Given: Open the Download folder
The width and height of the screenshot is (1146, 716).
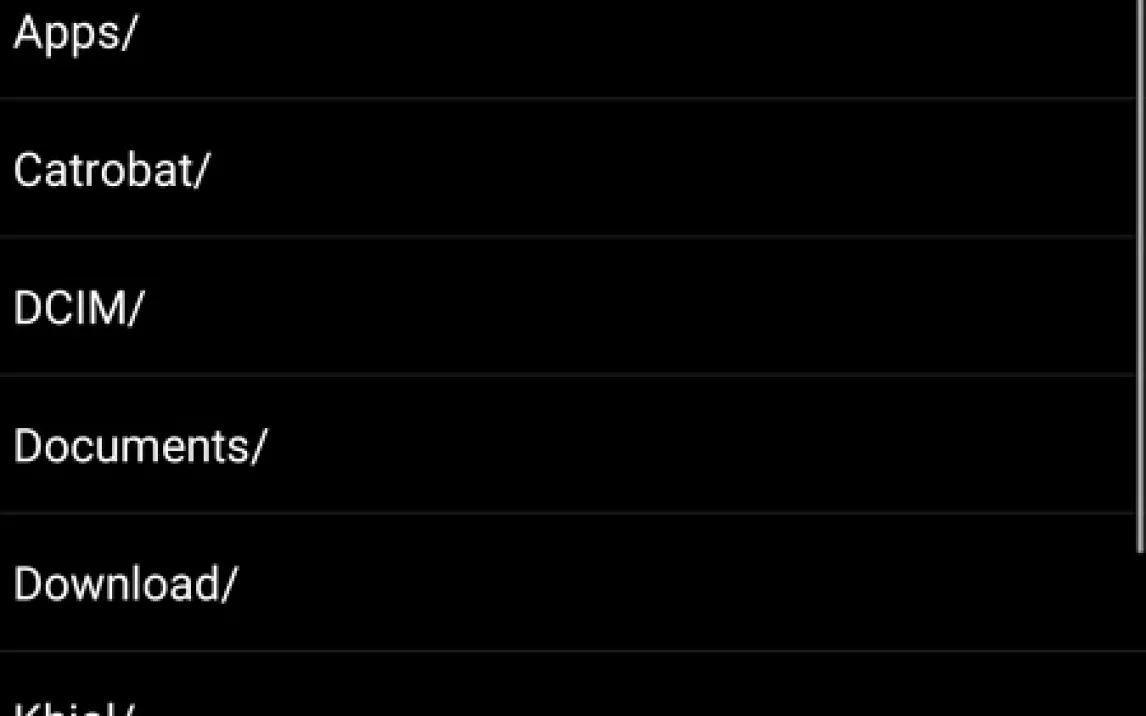Looking at the screenshot, I should pos(124,584).
